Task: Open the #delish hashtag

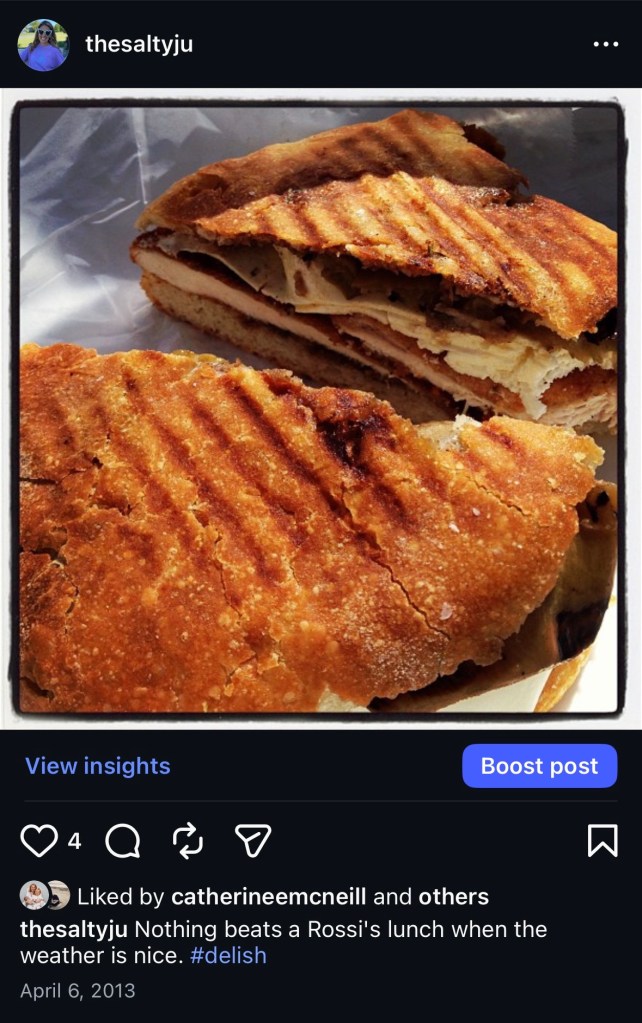Action: click(228, 955)
